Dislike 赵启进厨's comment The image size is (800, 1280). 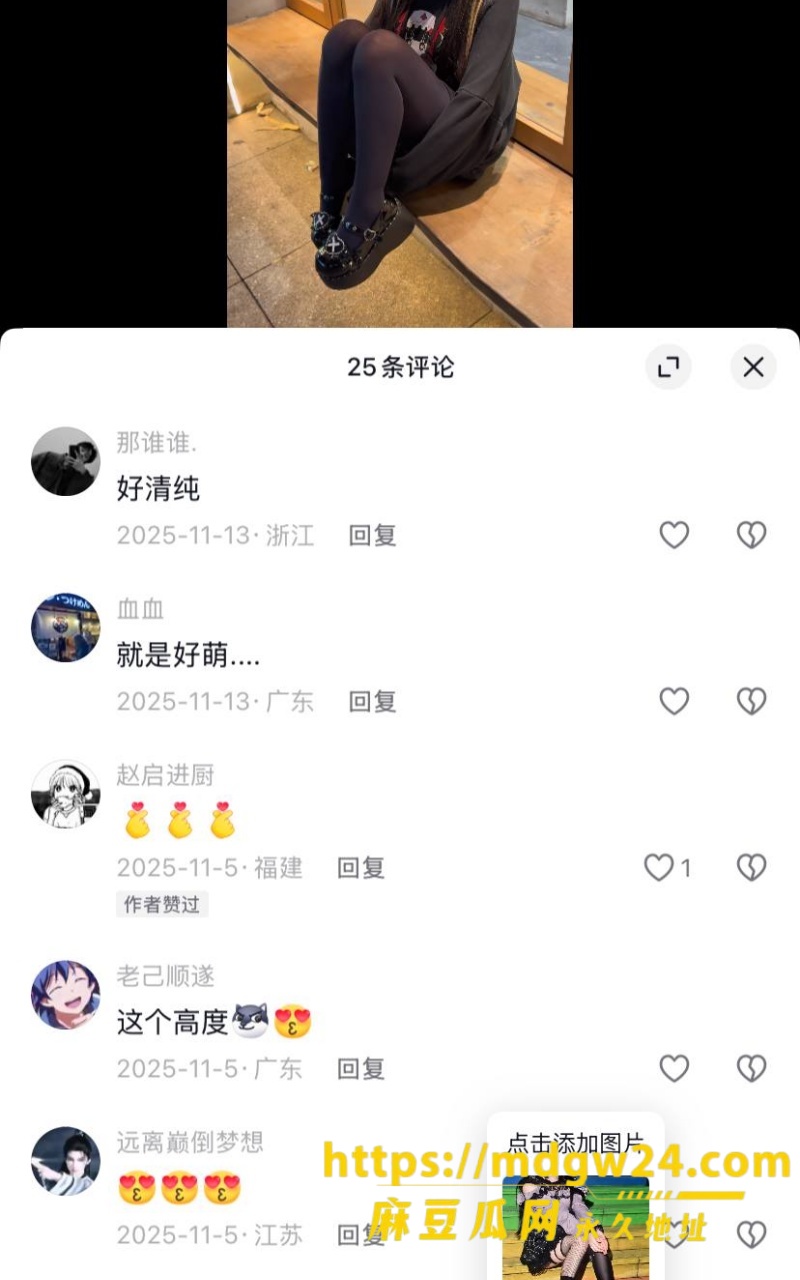[x=751, y=867]
